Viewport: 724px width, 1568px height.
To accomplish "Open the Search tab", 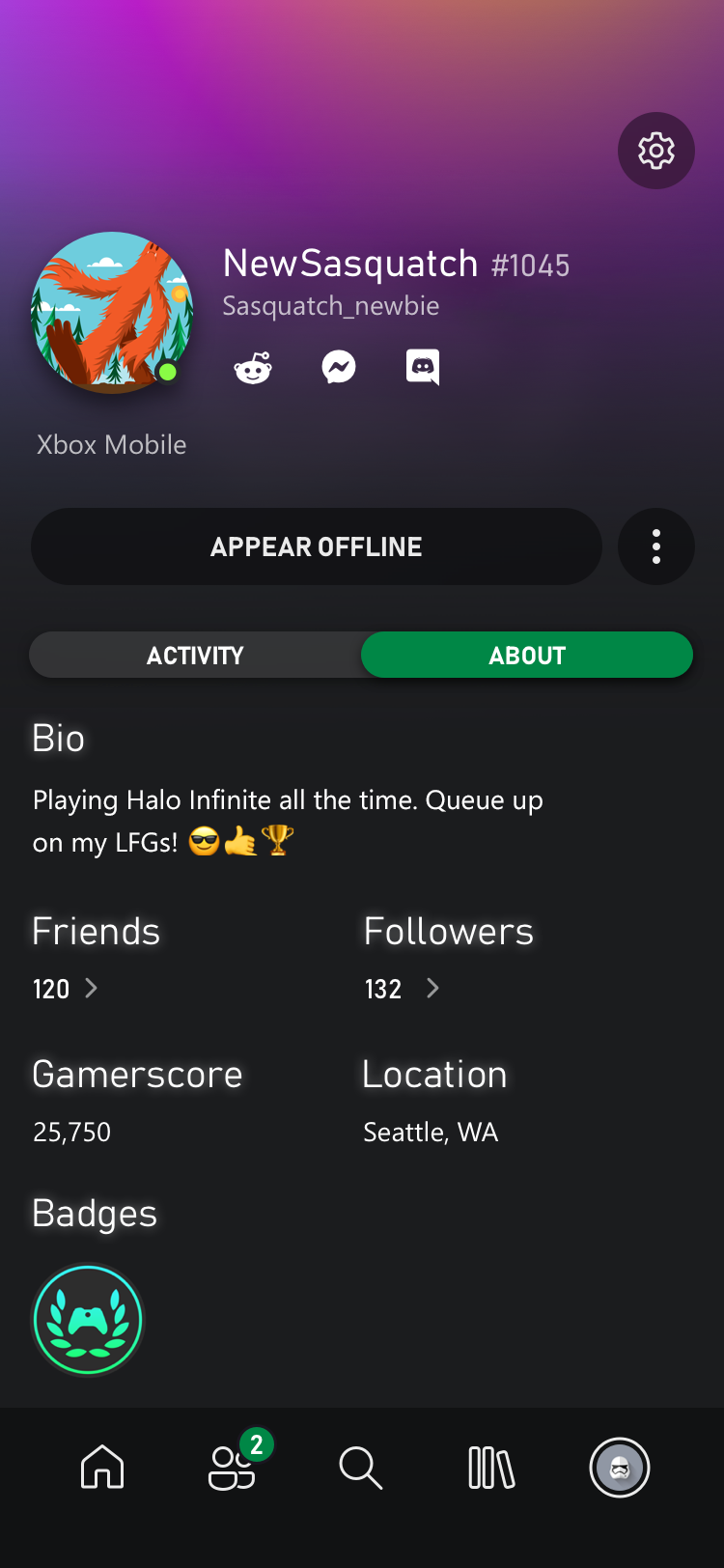I will coord(361,1468).
